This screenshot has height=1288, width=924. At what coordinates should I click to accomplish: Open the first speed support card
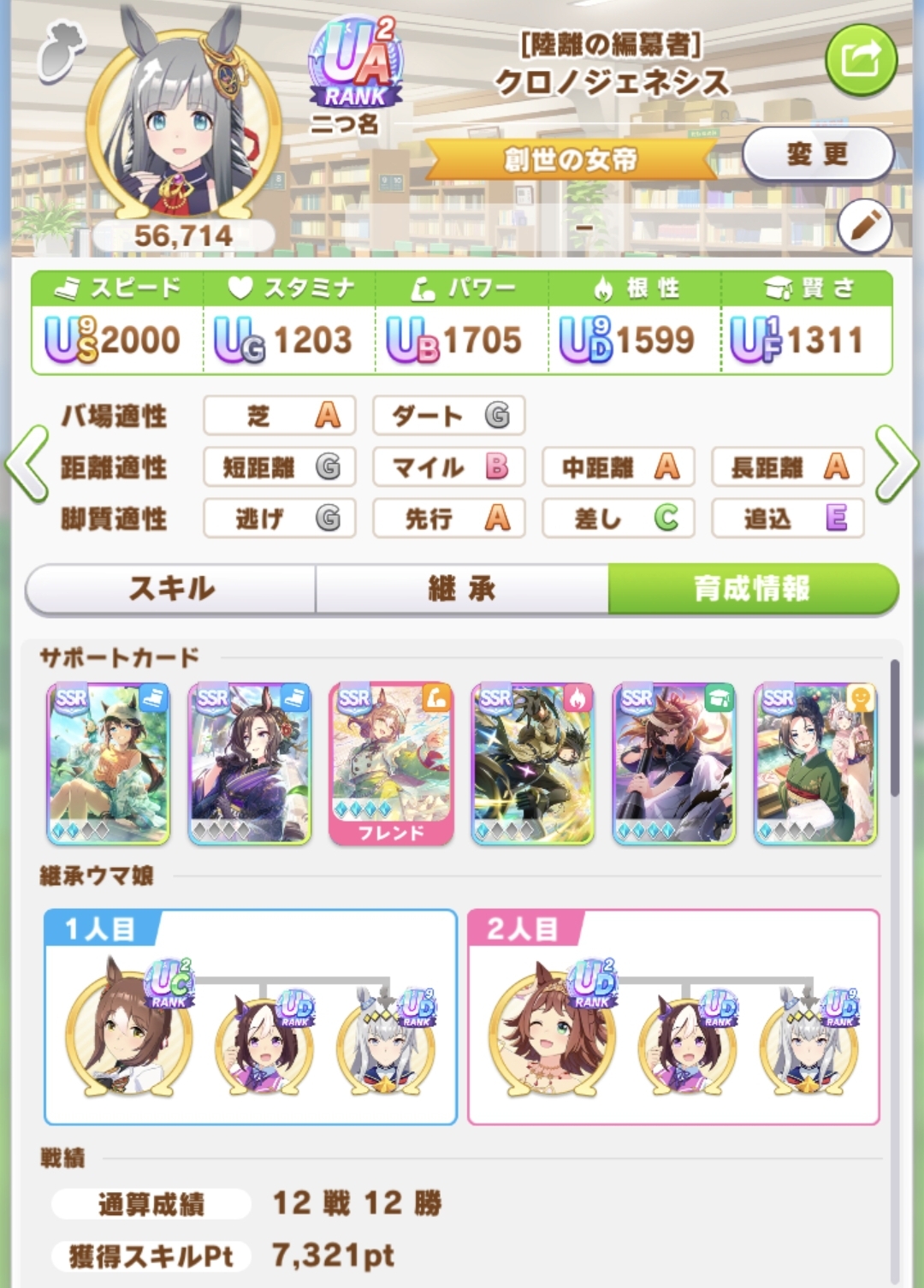109,763
